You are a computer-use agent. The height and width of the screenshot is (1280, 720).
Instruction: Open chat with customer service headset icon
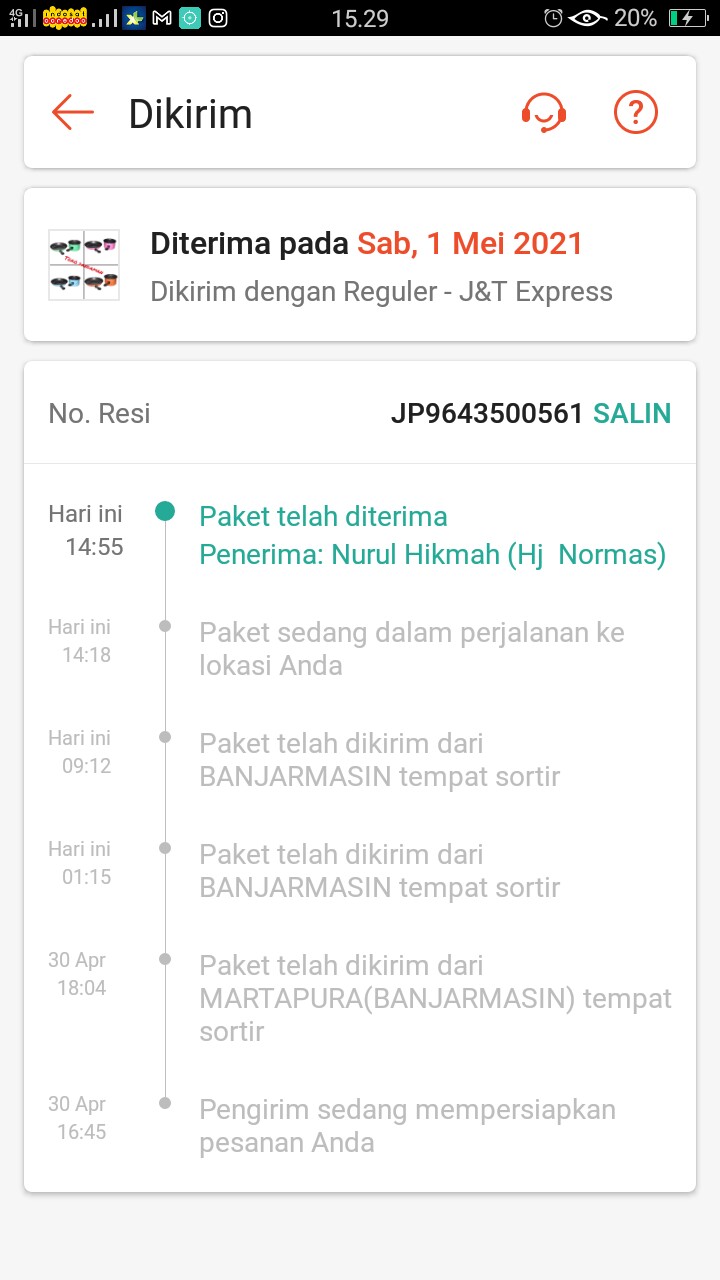(x=544, y=112)
